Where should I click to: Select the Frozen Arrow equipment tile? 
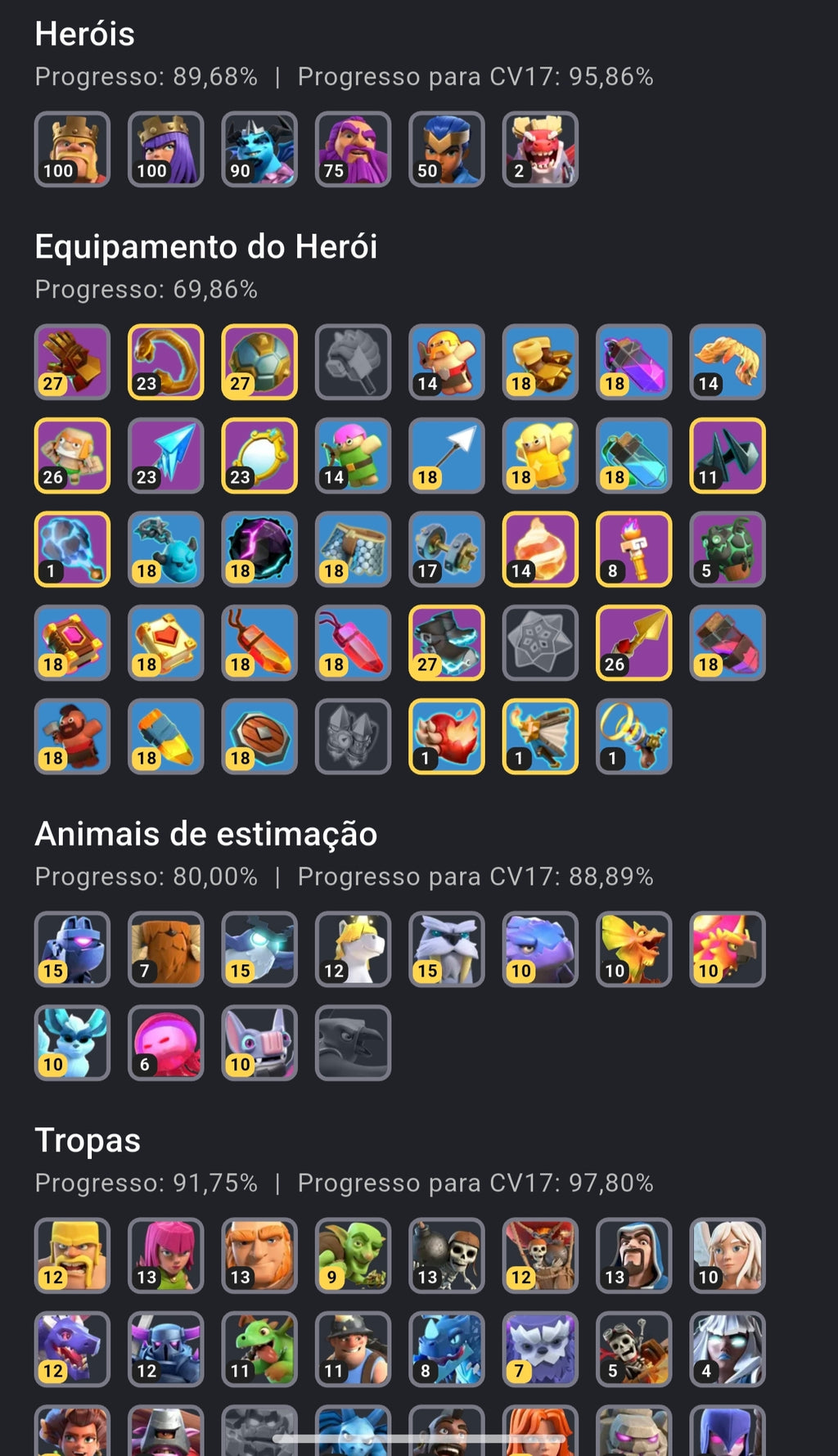[166, 456]
